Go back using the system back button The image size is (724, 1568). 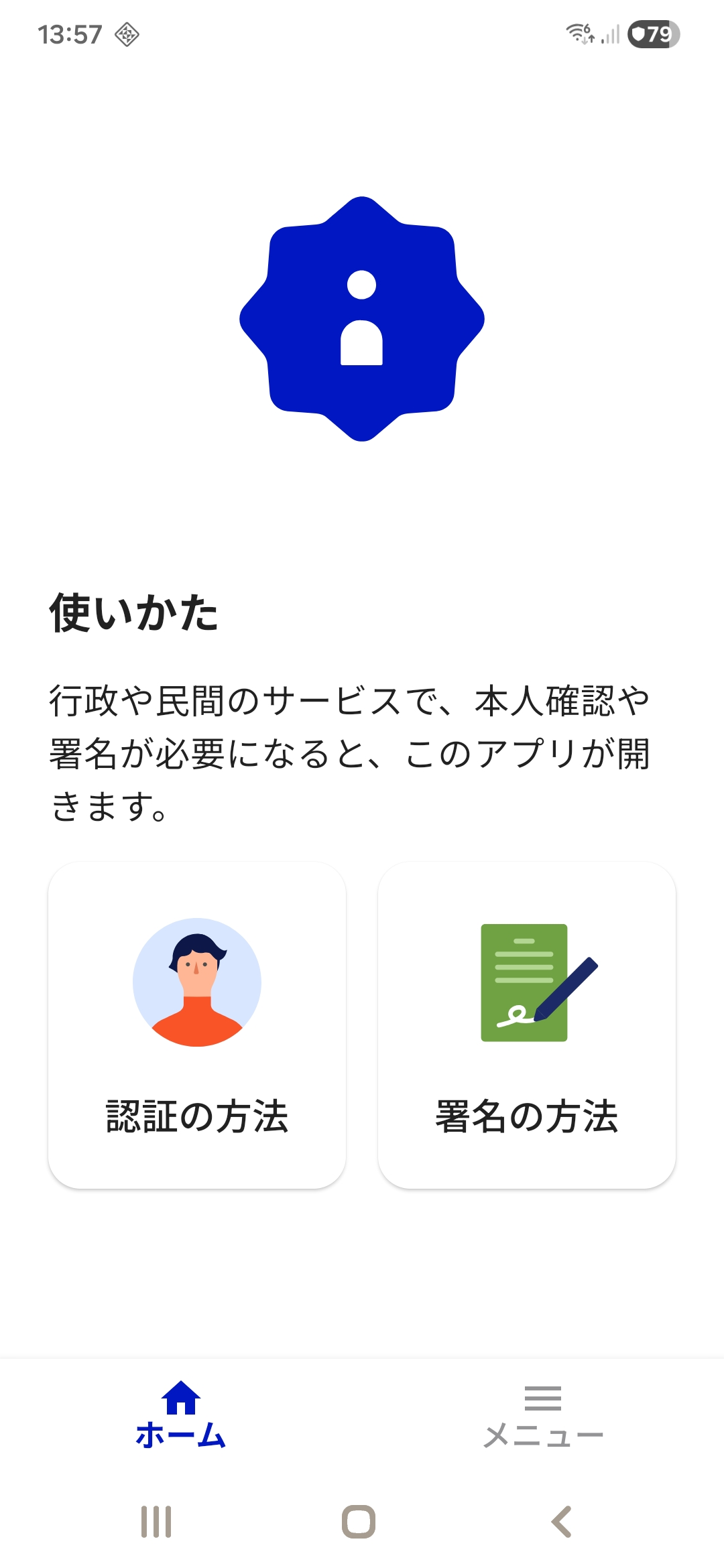click(562, 1521)
